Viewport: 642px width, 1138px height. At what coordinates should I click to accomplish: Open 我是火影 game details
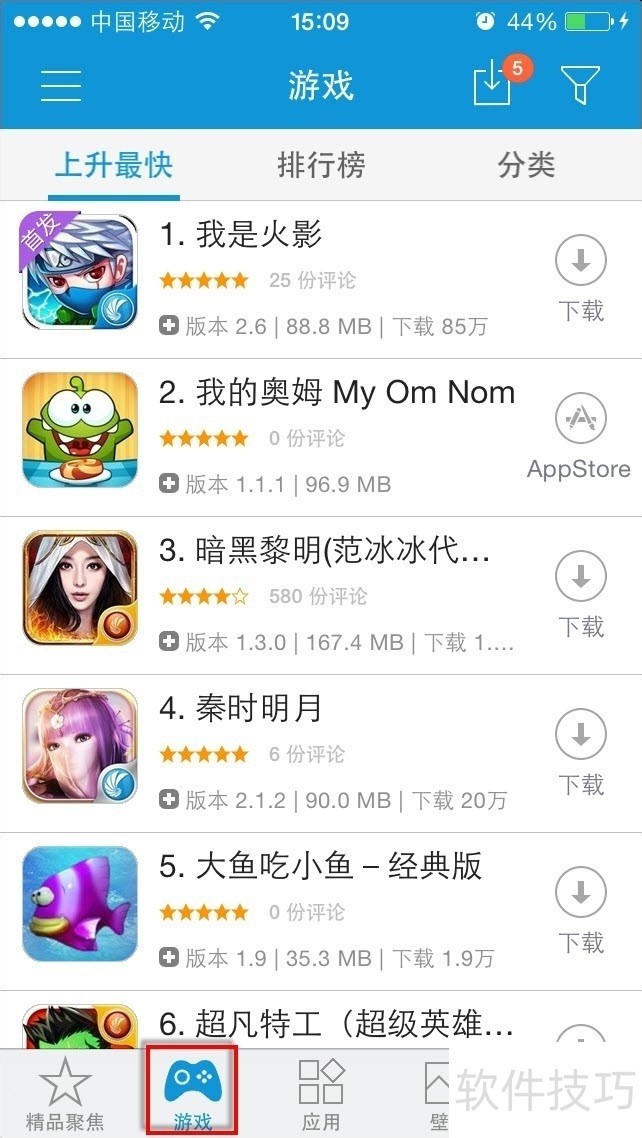click(240, 236)
